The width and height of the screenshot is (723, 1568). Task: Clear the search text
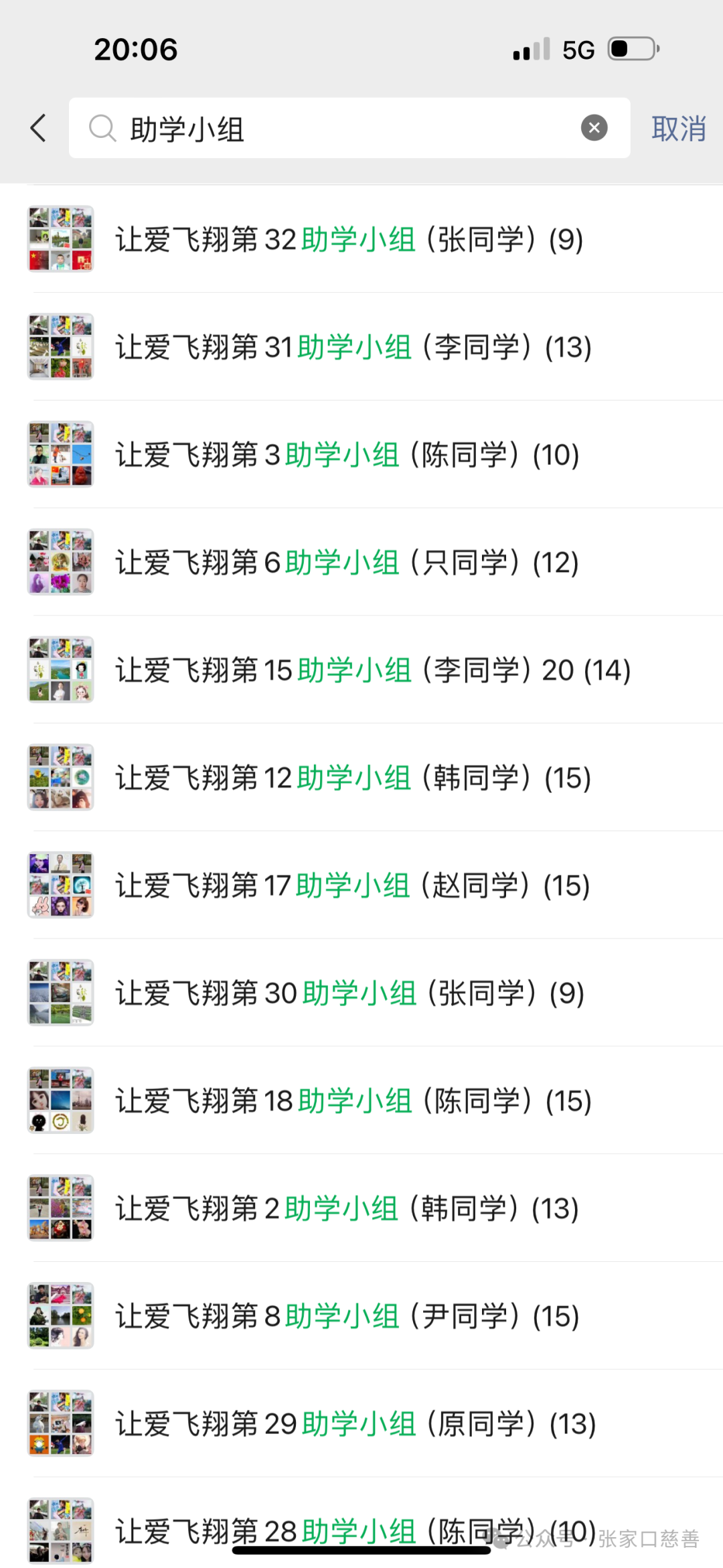[594, 128]
